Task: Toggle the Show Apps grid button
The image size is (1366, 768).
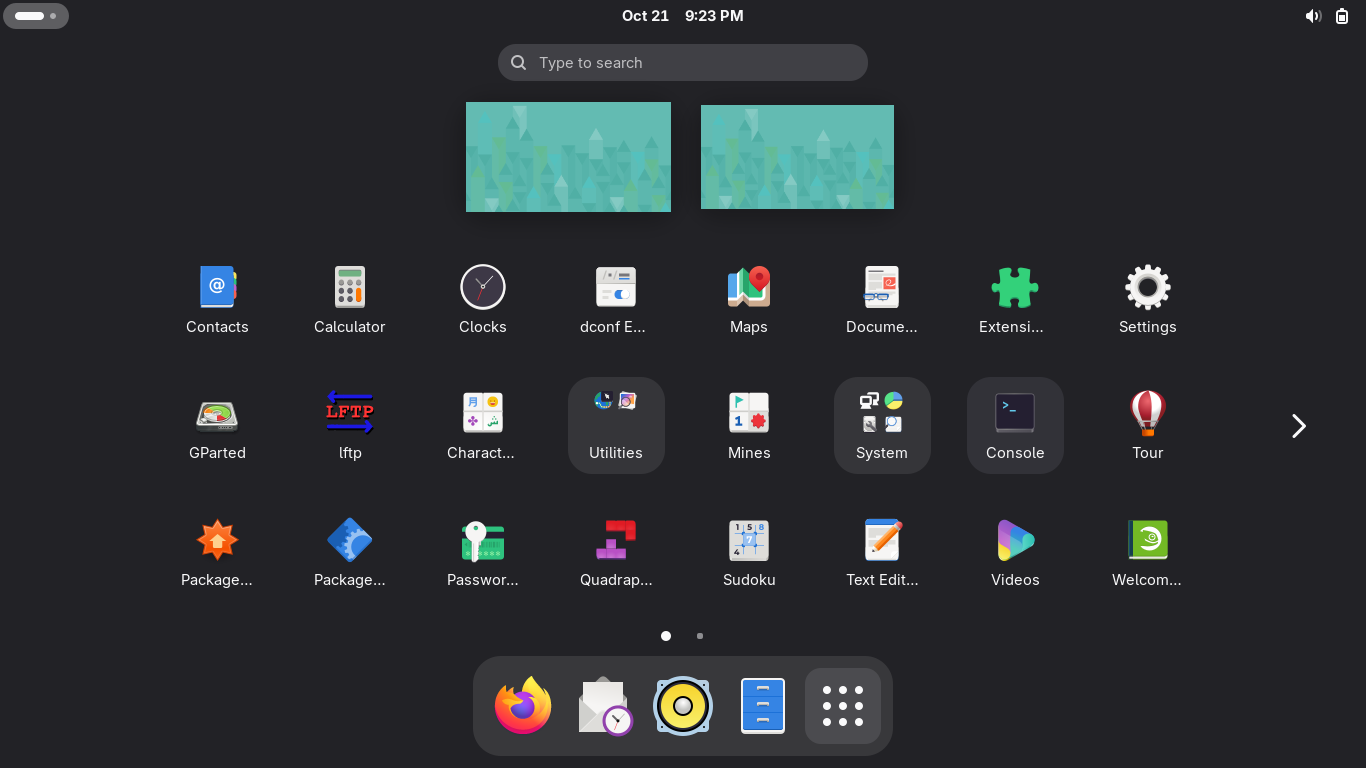Action: 843,706
